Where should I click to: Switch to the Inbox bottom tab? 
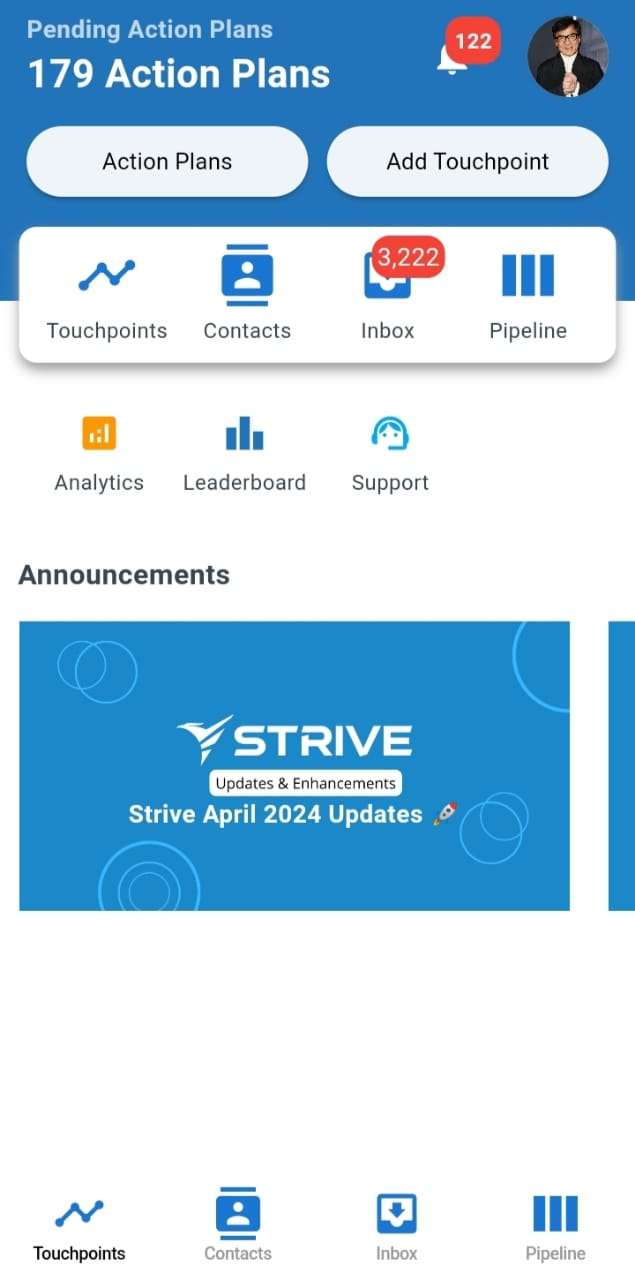point(397,1226)
